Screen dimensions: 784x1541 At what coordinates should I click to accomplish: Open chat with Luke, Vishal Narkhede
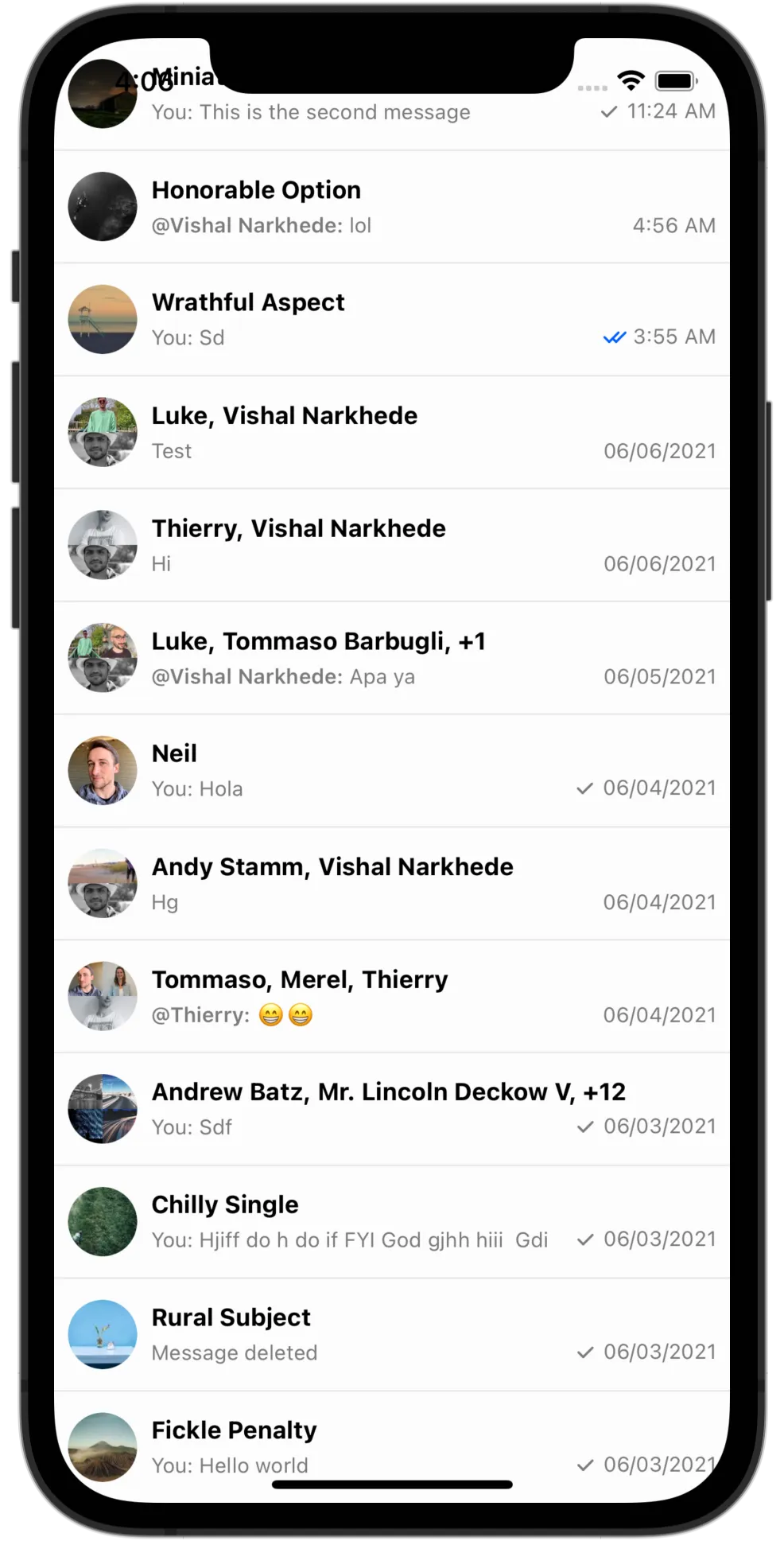click(391, 433)
